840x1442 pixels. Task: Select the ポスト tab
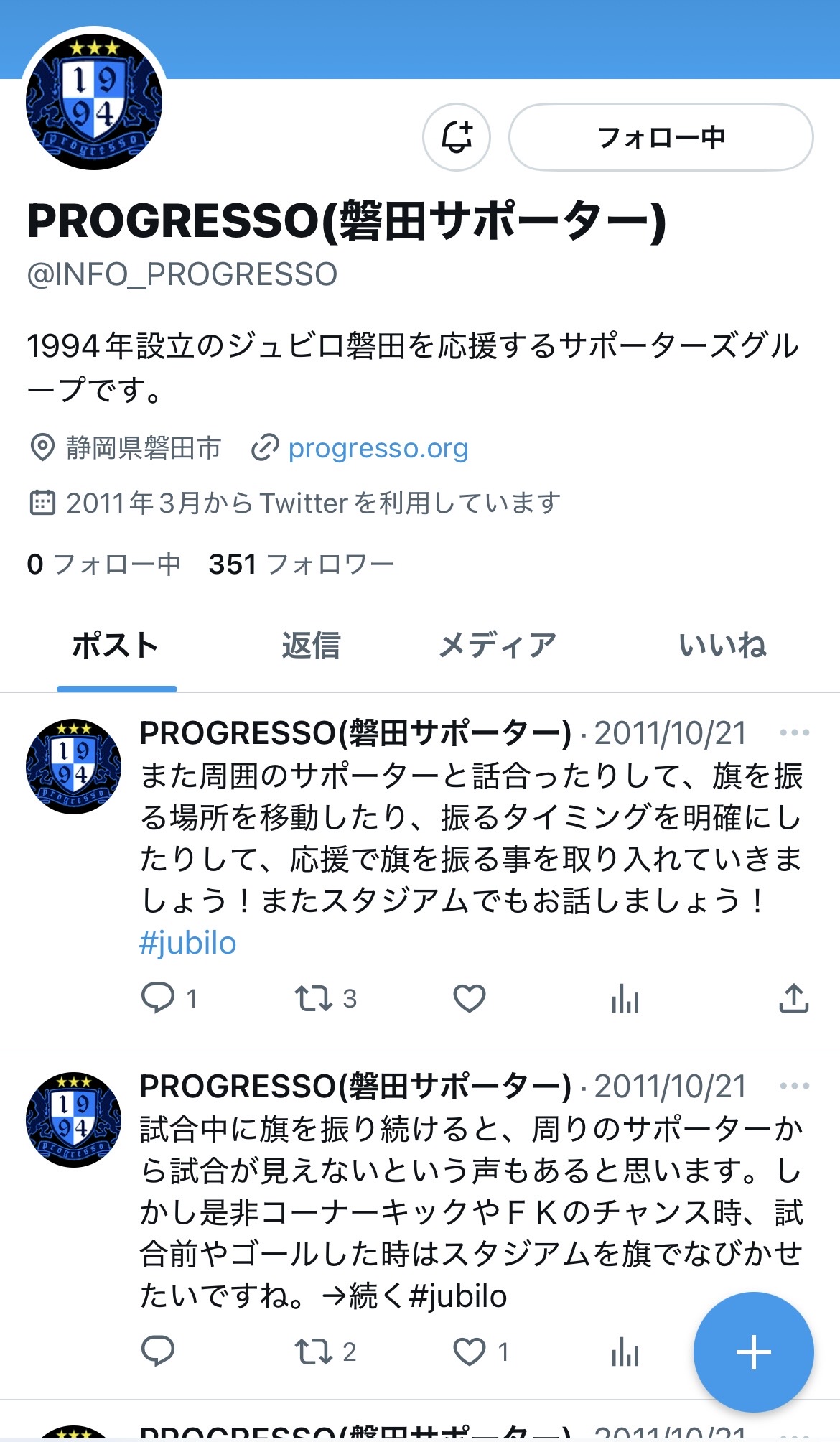coord(116,645)
